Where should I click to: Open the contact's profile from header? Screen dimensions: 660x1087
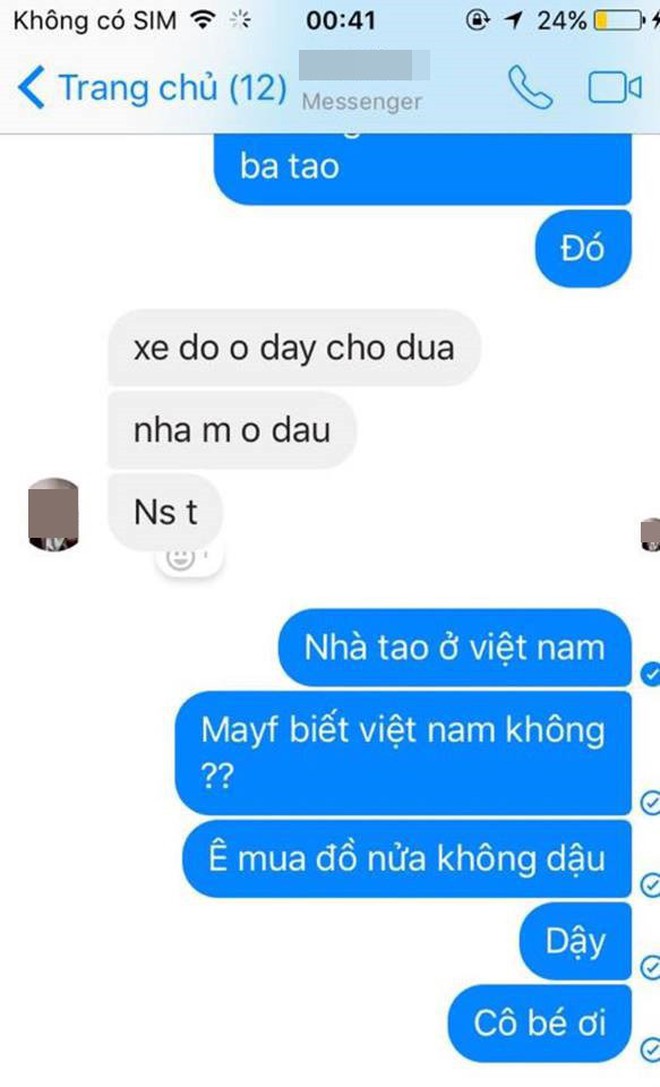point(364,82)
